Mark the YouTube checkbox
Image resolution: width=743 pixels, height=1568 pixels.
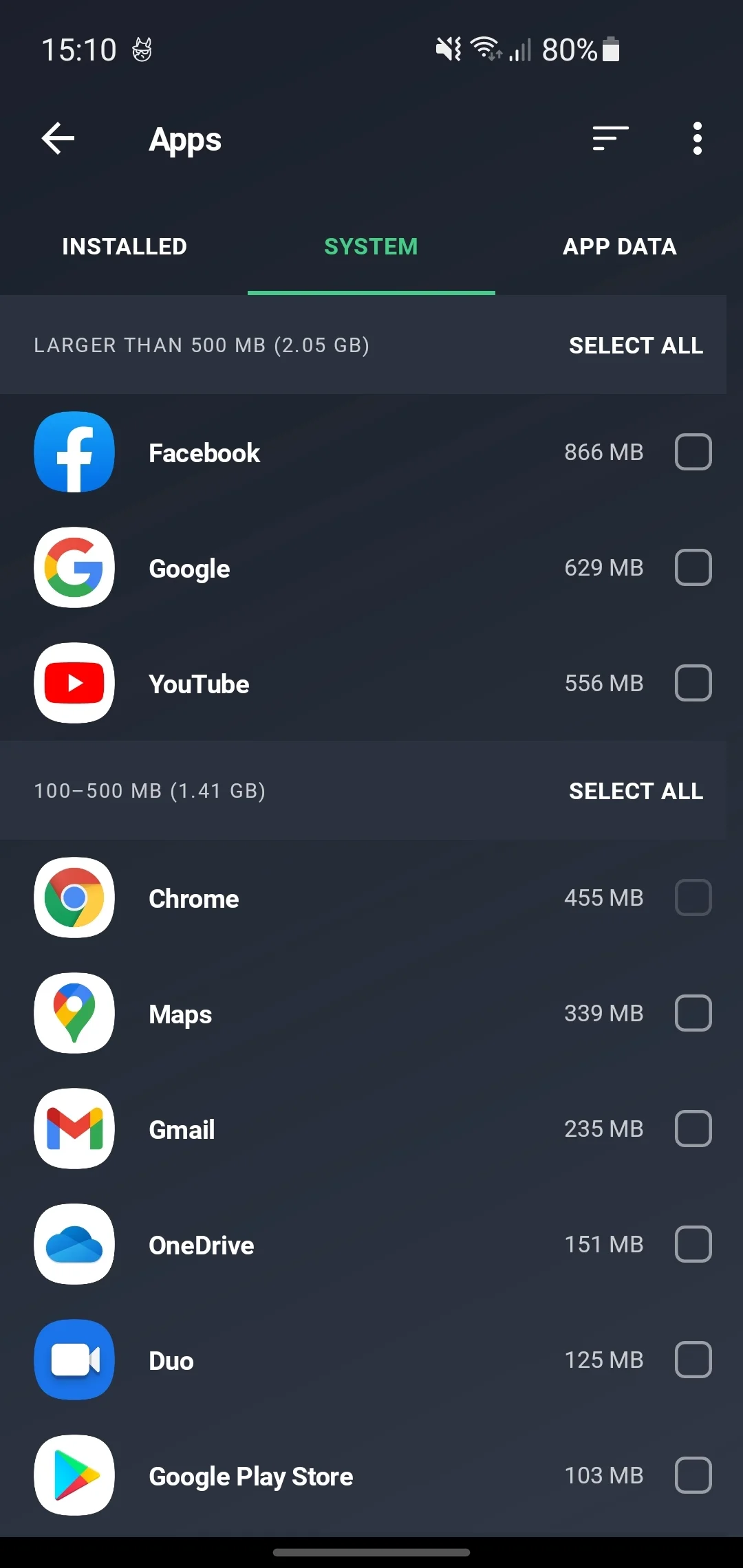(x=693, y=683)
